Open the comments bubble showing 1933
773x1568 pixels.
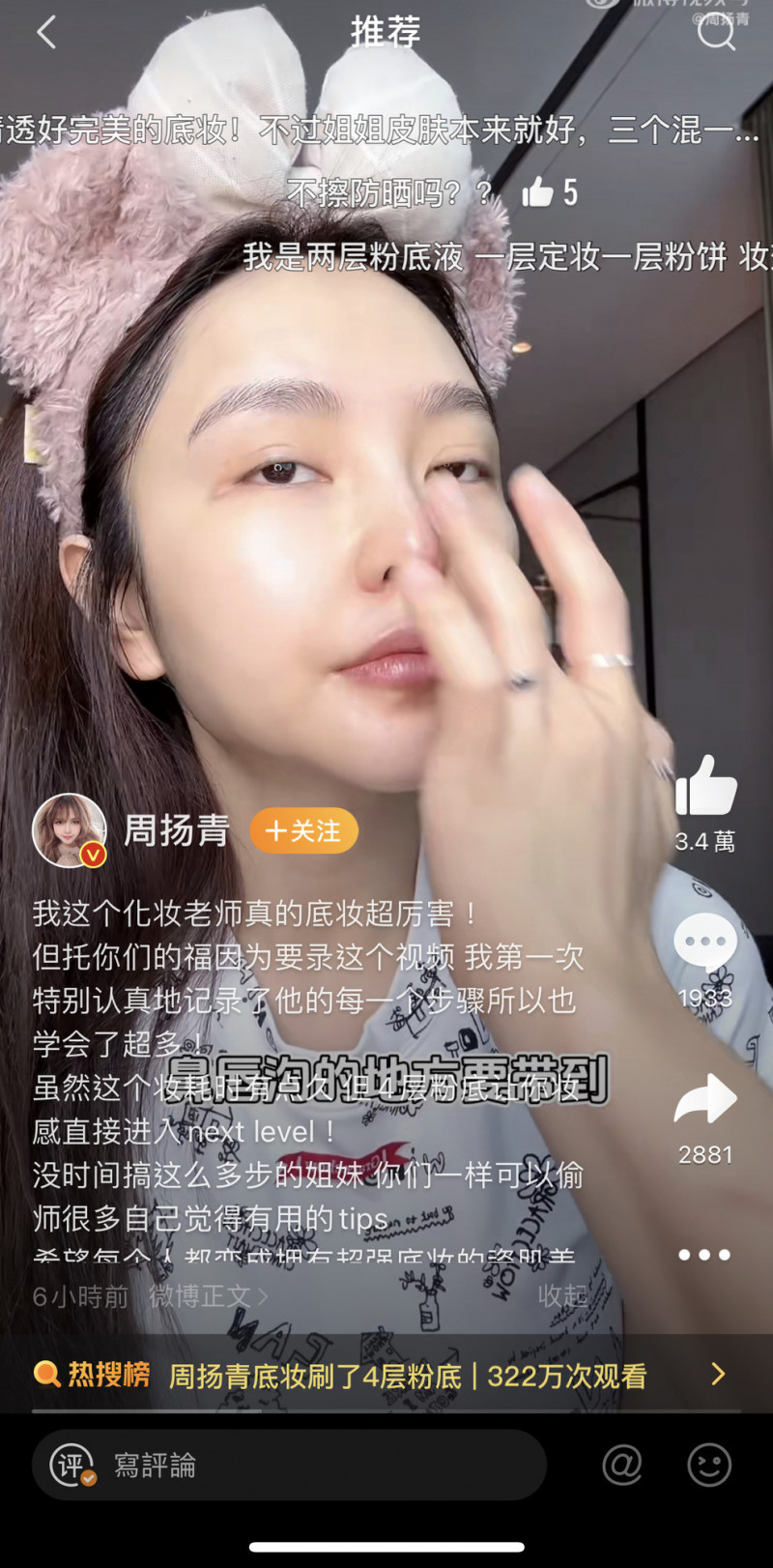click(x=705, y=943)
